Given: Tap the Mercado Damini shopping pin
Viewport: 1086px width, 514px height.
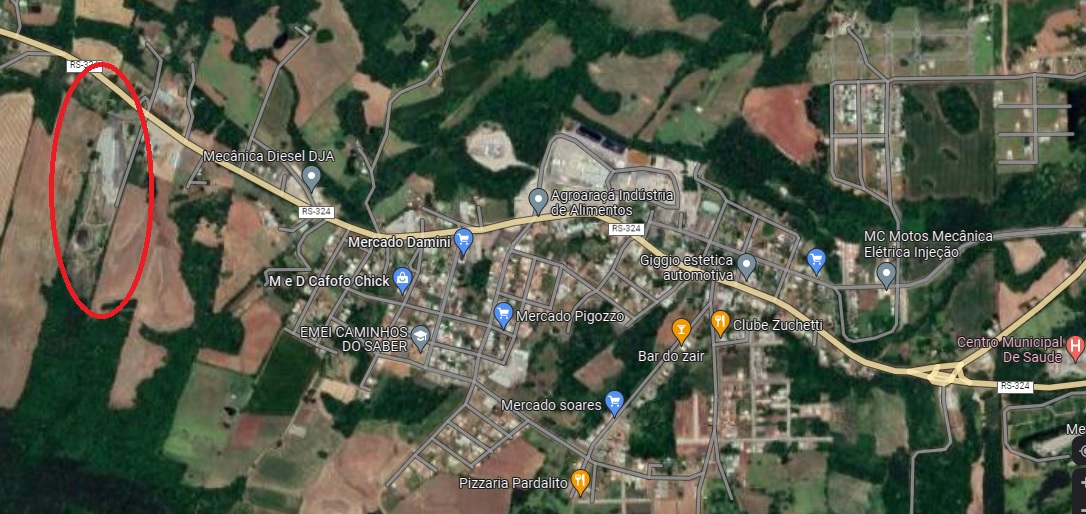Looking at the screenshot, I should 463,240.
